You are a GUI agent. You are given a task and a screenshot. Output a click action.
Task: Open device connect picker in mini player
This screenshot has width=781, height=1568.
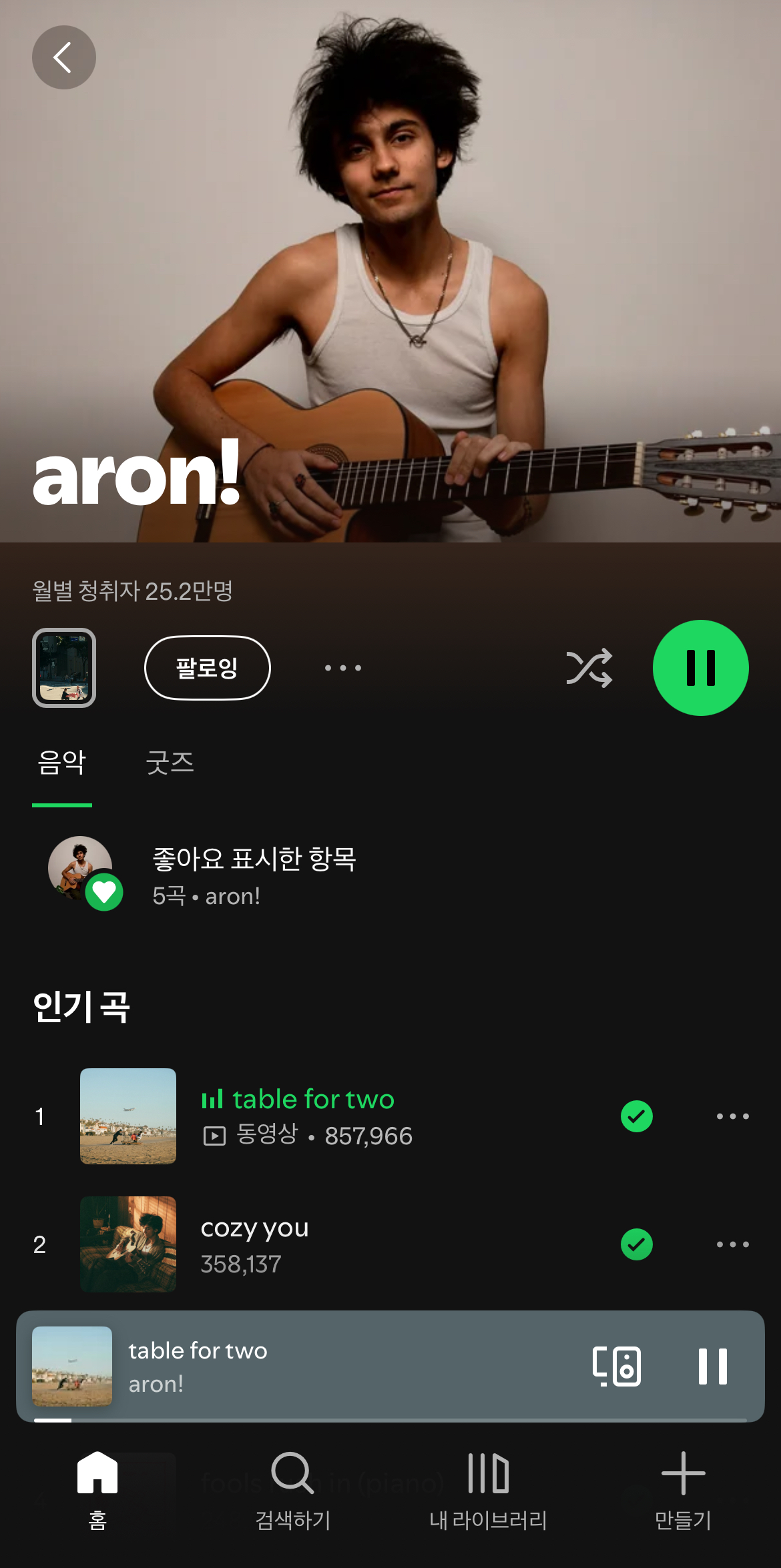click(616, 1366)
